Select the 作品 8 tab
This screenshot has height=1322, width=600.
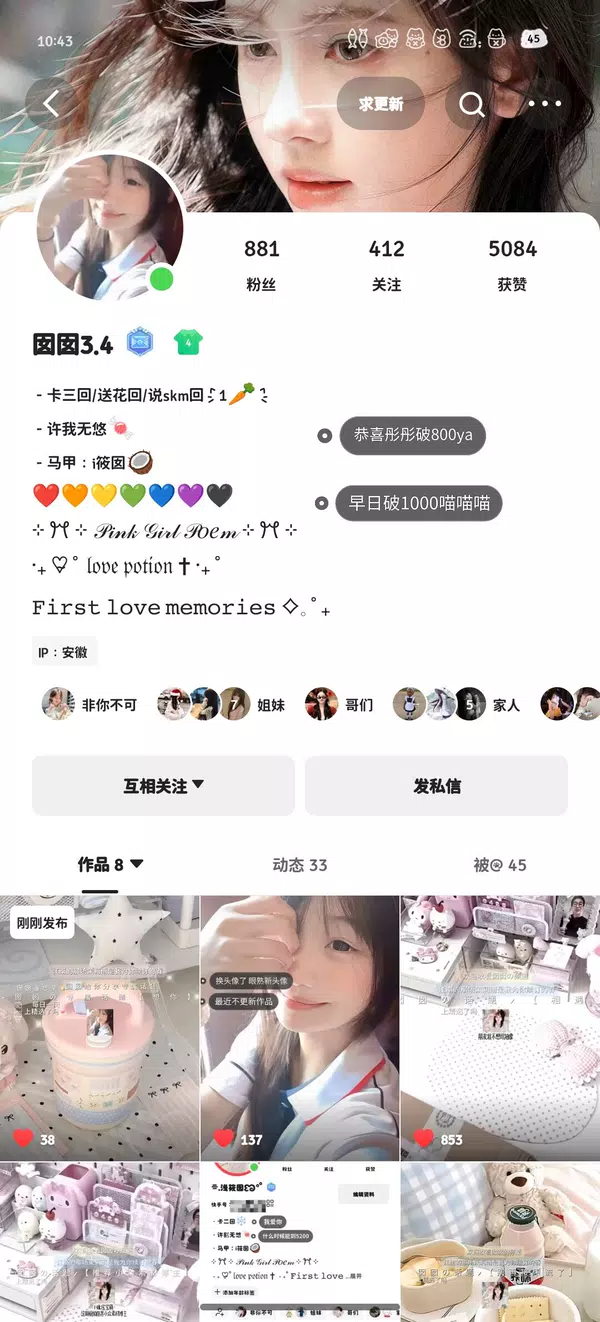(x=110, y=864)
